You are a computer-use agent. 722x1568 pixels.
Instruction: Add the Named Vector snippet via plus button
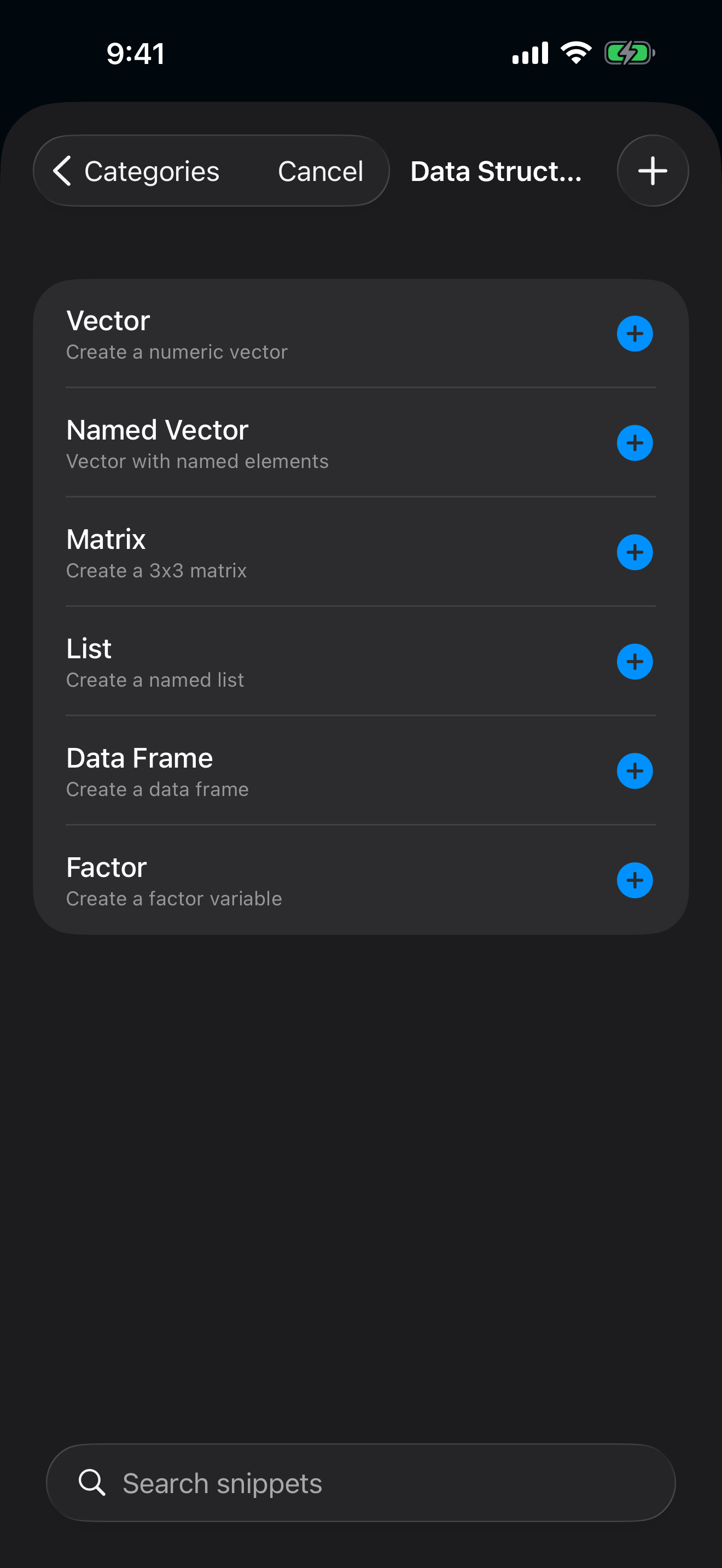coord(635,442)
